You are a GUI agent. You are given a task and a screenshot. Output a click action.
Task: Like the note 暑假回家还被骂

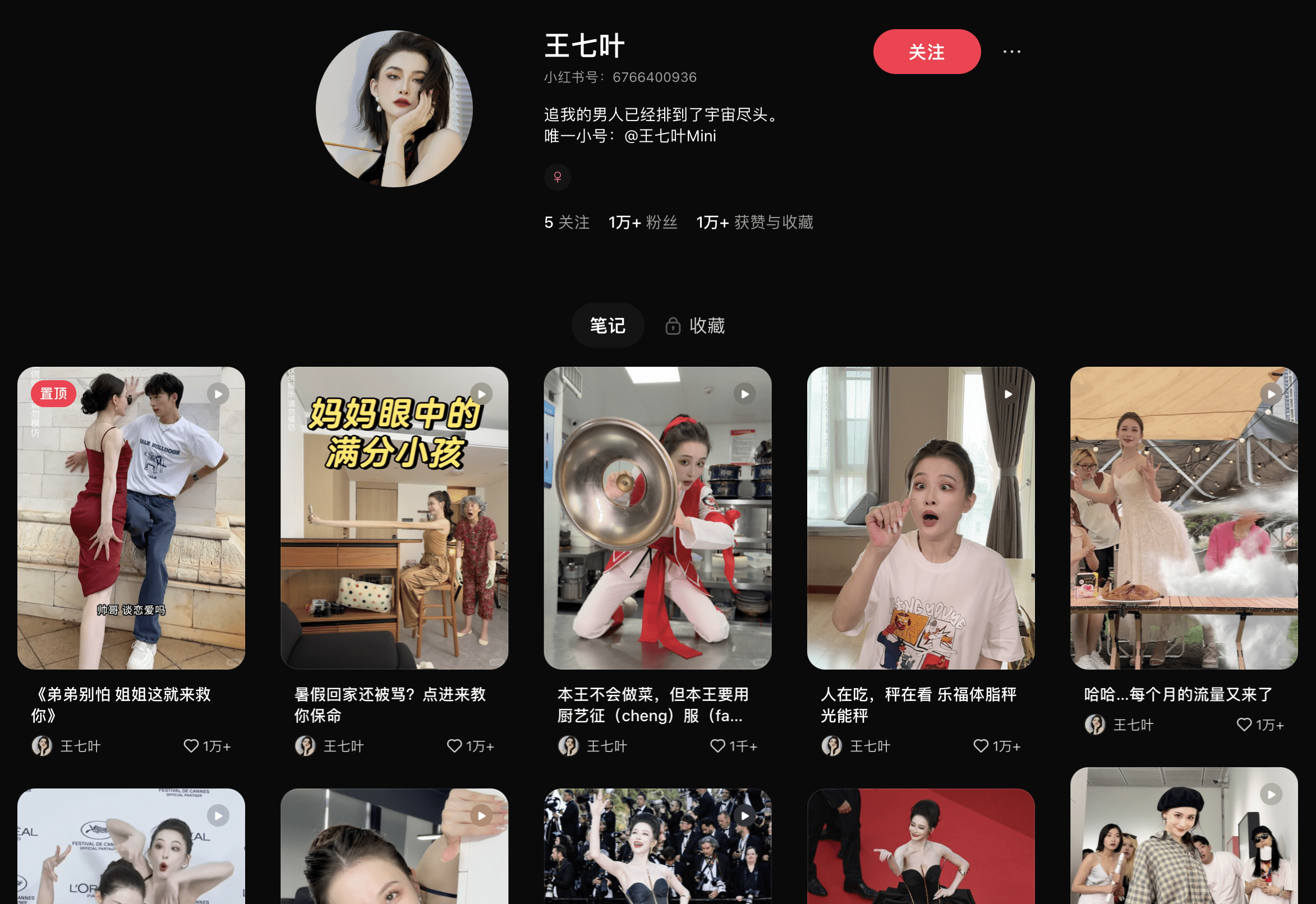click(454, 746)
